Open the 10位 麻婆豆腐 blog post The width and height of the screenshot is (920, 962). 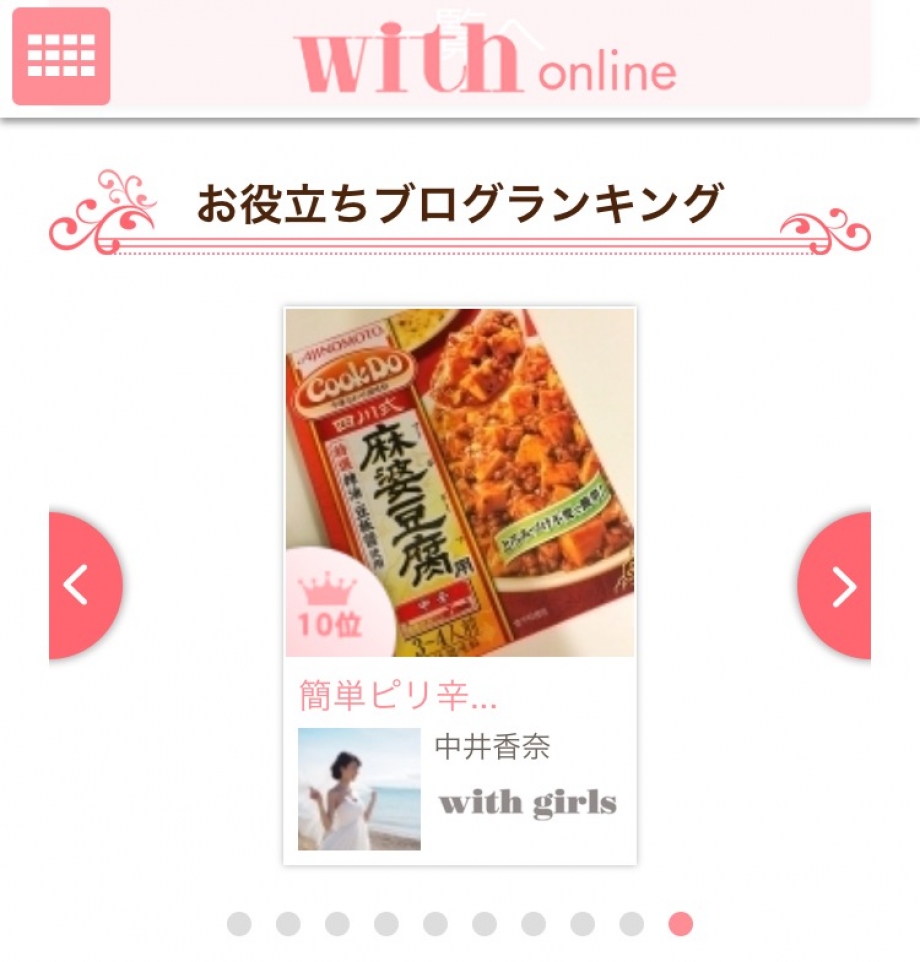pos(460,482)
